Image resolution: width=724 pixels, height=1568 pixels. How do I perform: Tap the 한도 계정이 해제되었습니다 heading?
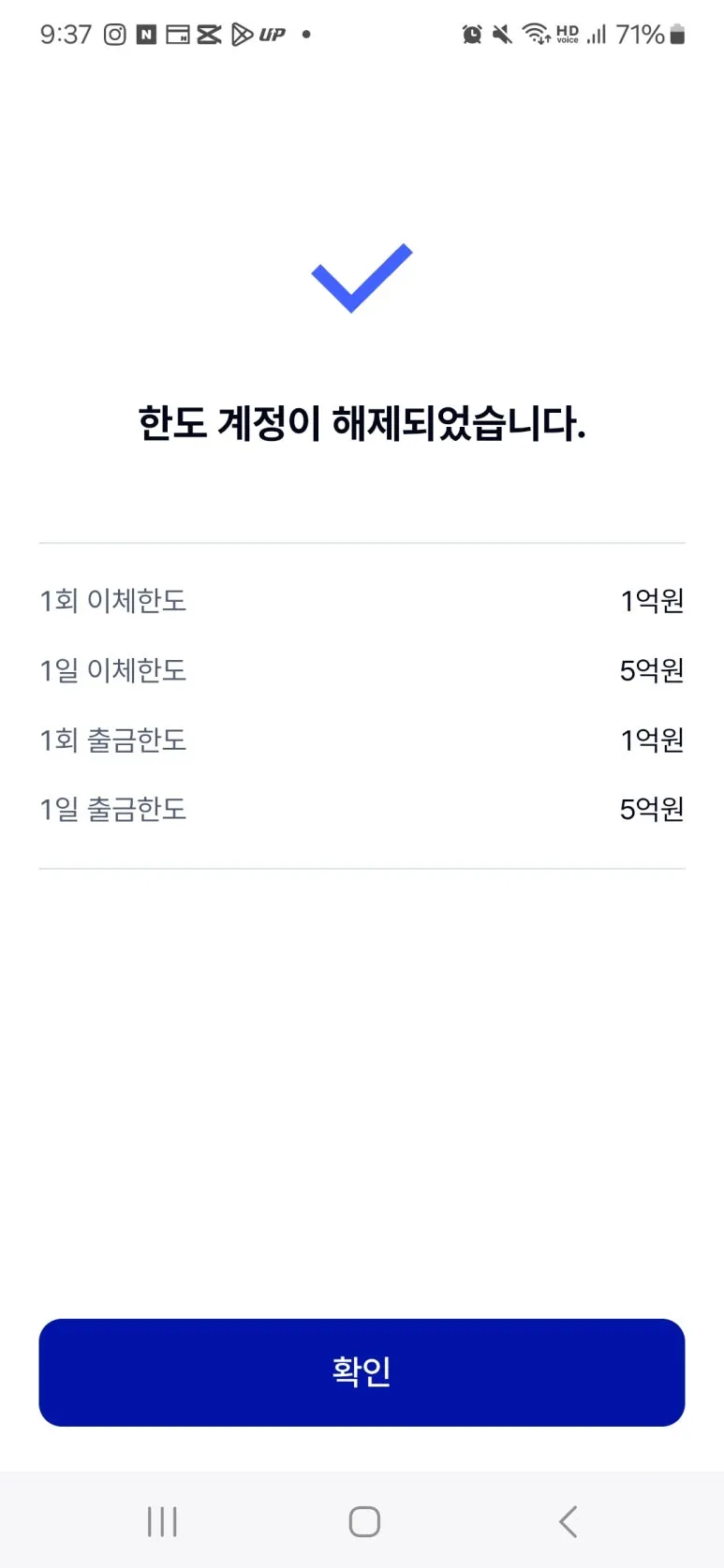362,422
